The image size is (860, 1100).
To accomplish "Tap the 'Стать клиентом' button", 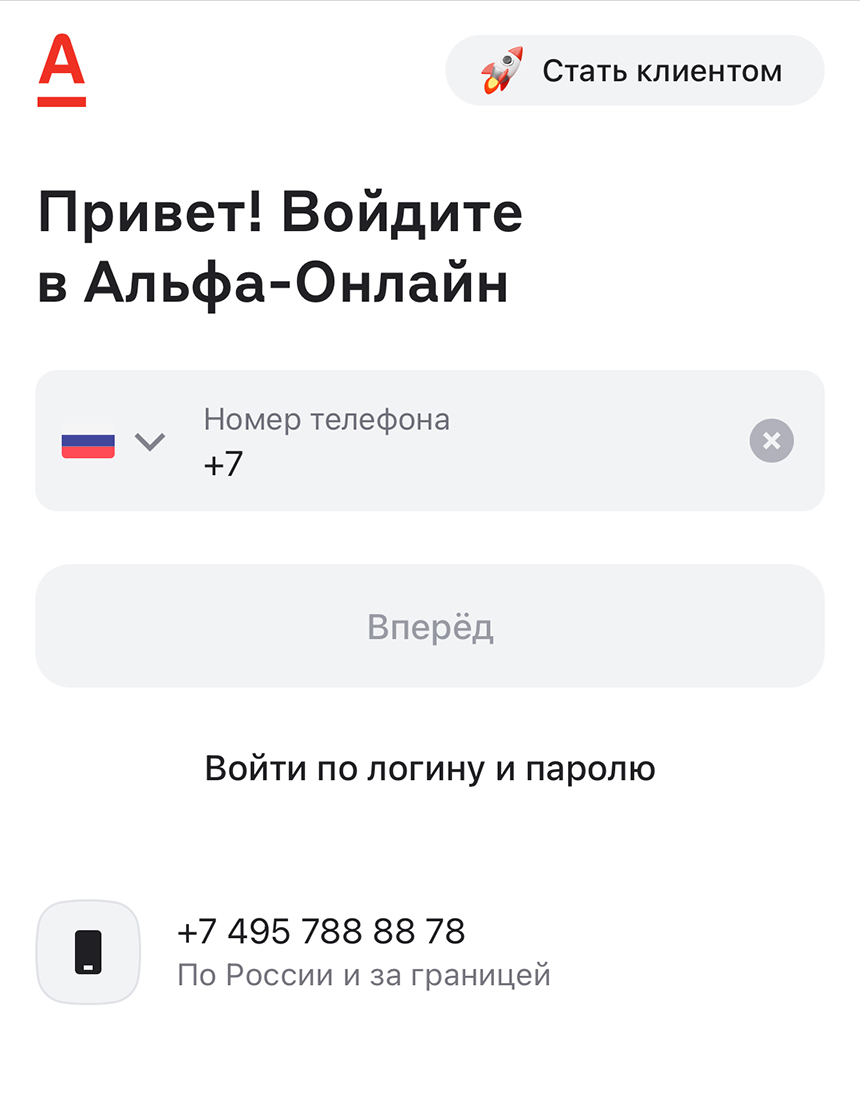I will pyautogui.click(x=634, y=71).
